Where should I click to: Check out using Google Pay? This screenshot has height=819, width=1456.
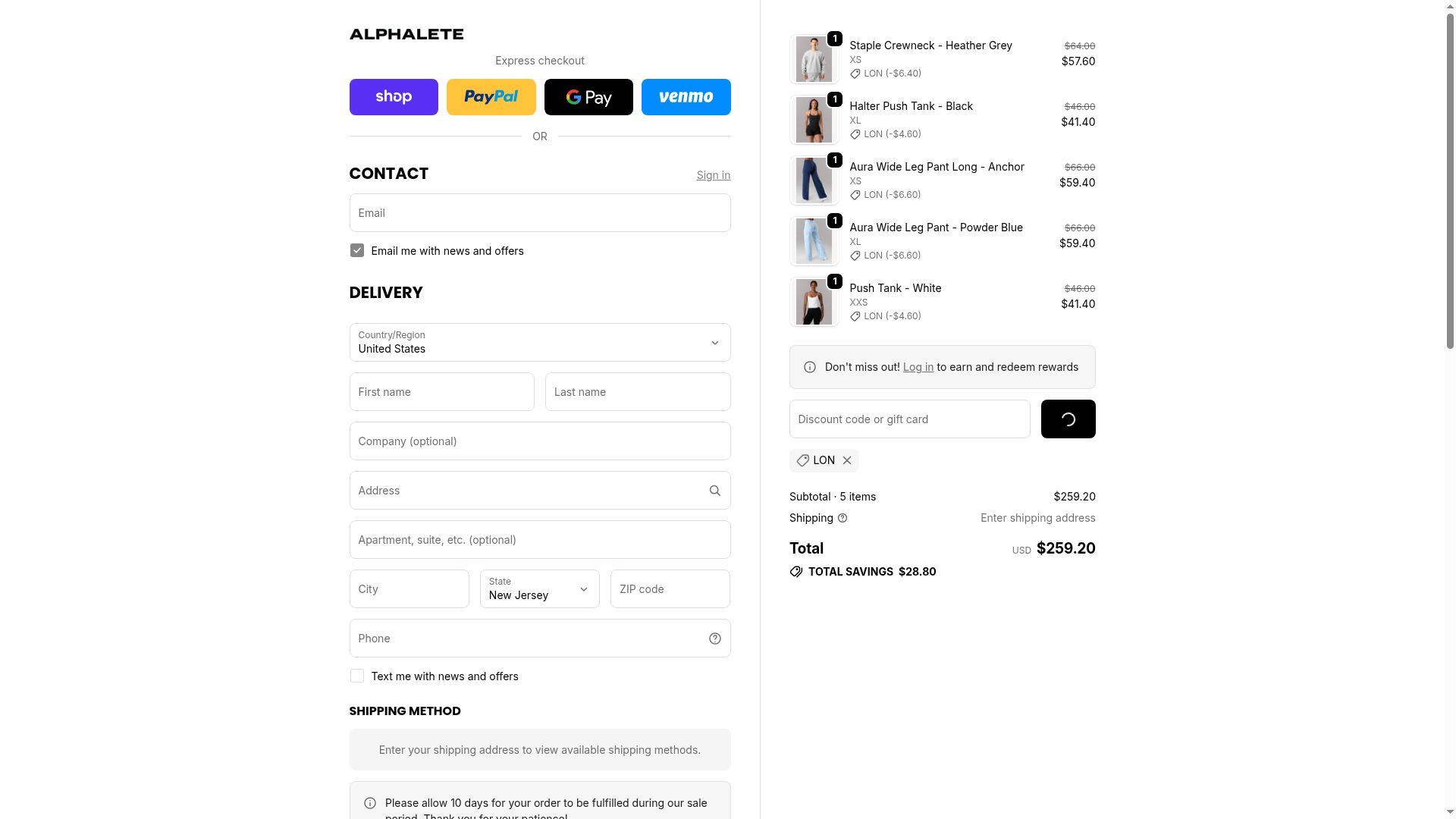(588, 97)
